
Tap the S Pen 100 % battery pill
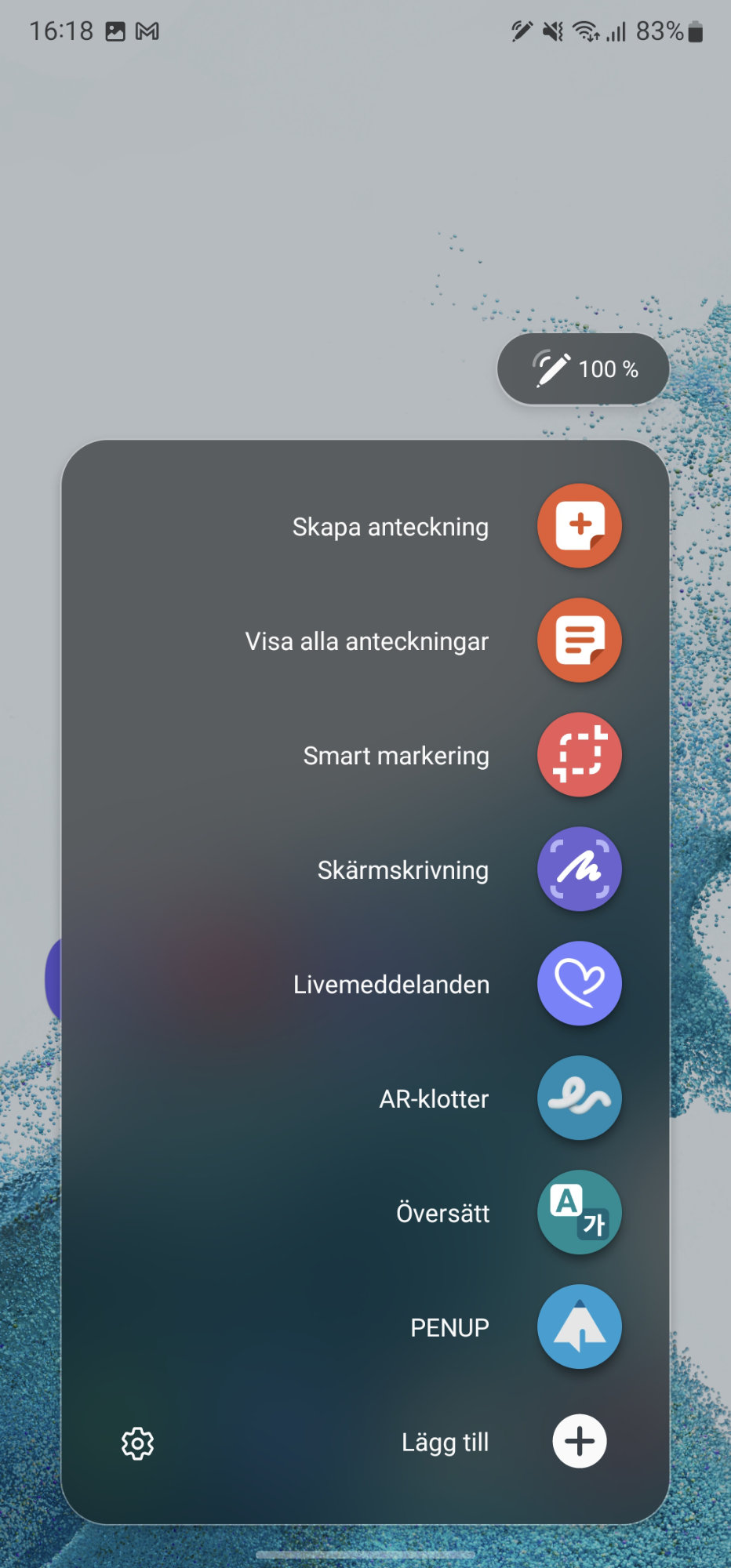tap(583, 368)
